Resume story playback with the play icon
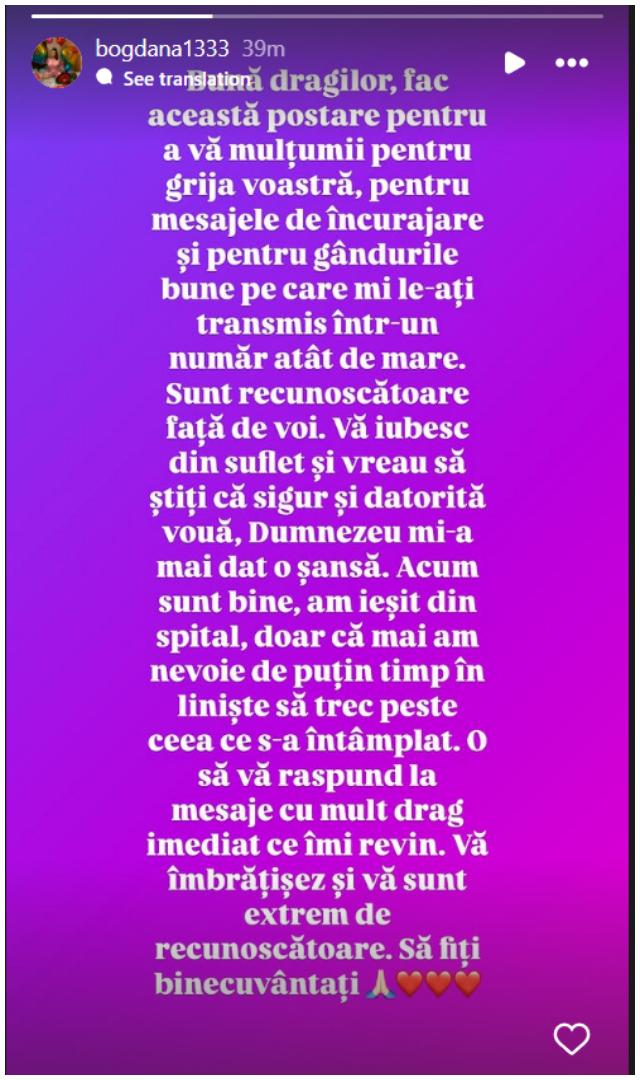 514,63
